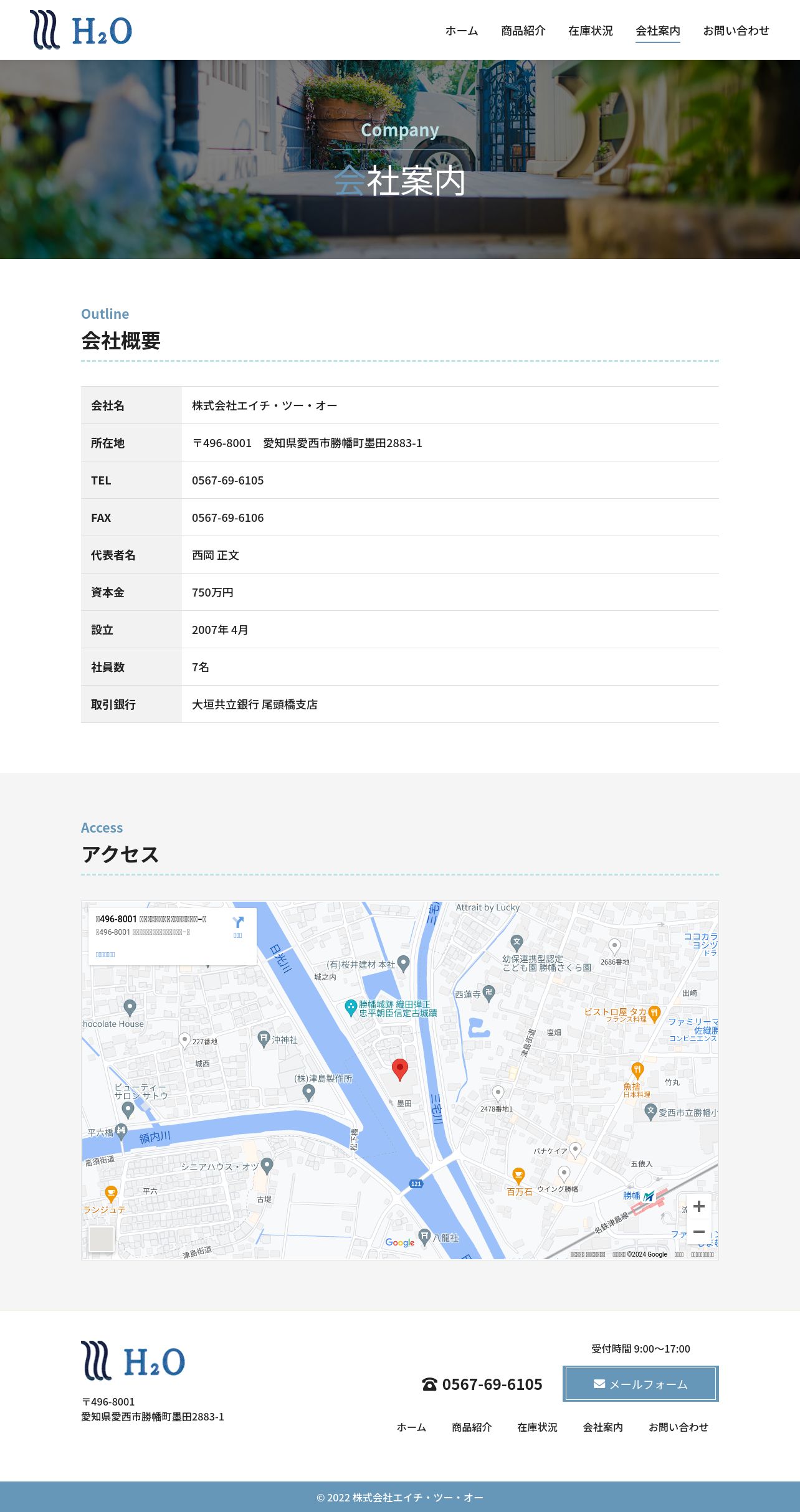The height and width of the screenshot is (1512, 800).
Task: Zoom in on the map
Action: (x=698, y=1206)
